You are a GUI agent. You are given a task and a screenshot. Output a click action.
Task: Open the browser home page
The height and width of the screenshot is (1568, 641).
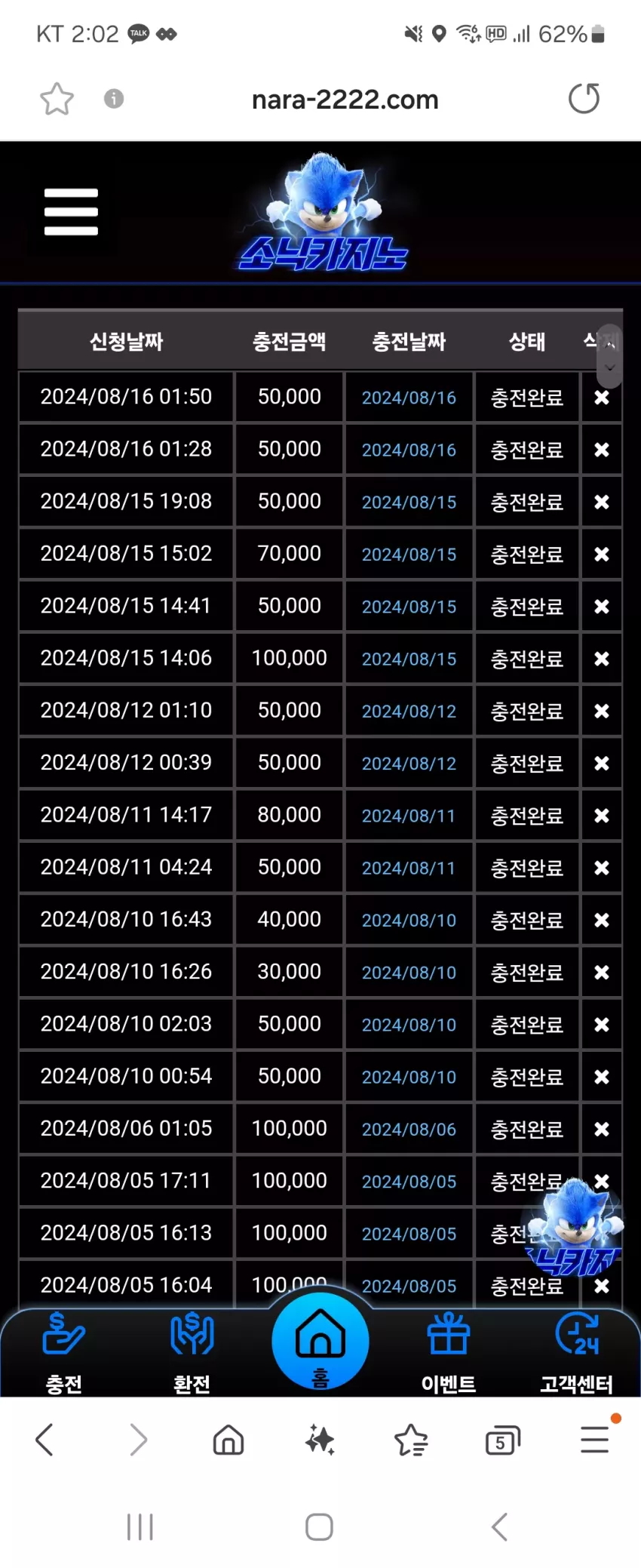228,1440
